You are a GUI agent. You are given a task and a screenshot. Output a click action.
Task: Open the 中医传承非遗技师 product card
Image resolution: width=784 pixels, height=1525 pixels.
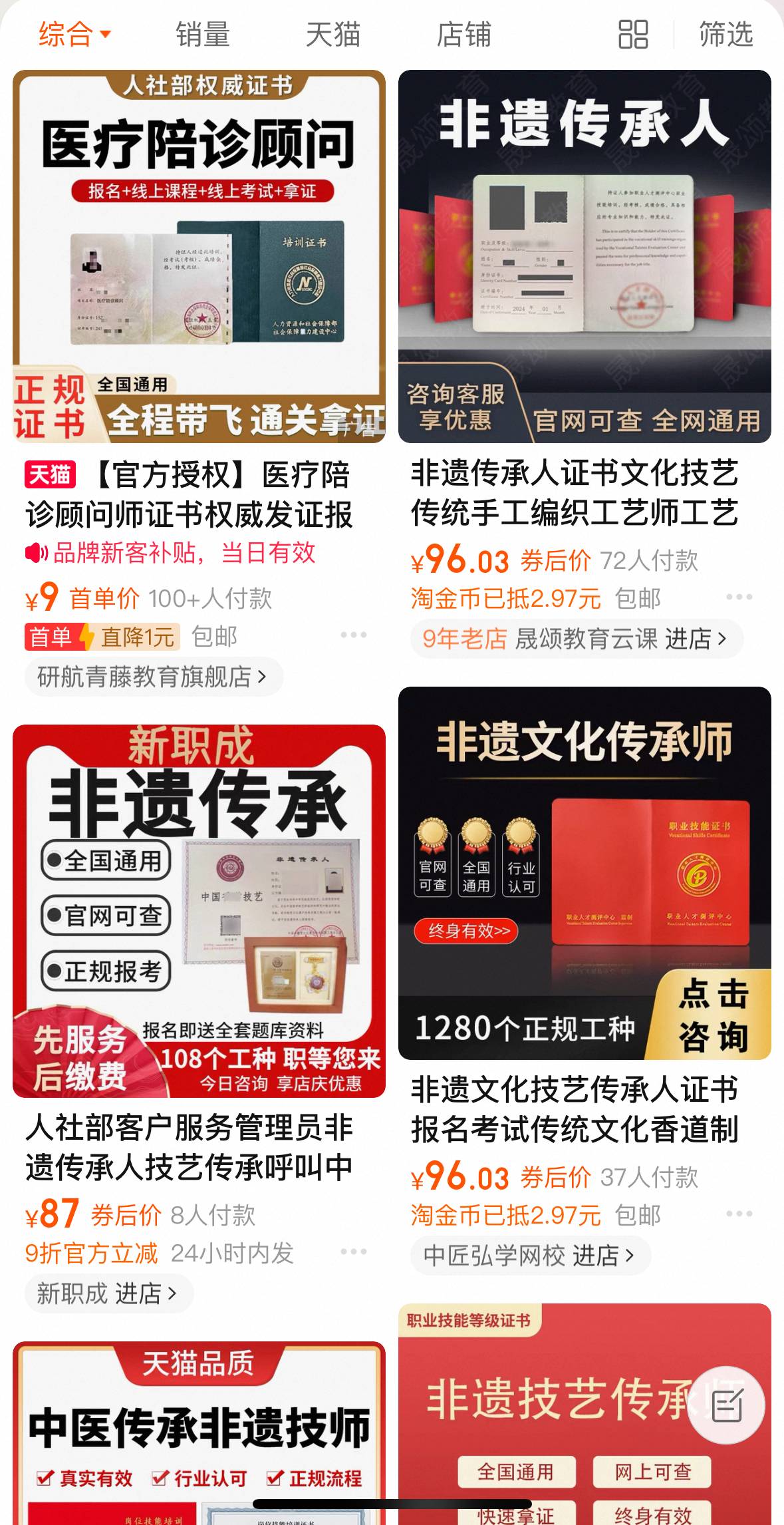click(x=199, y=1432)
